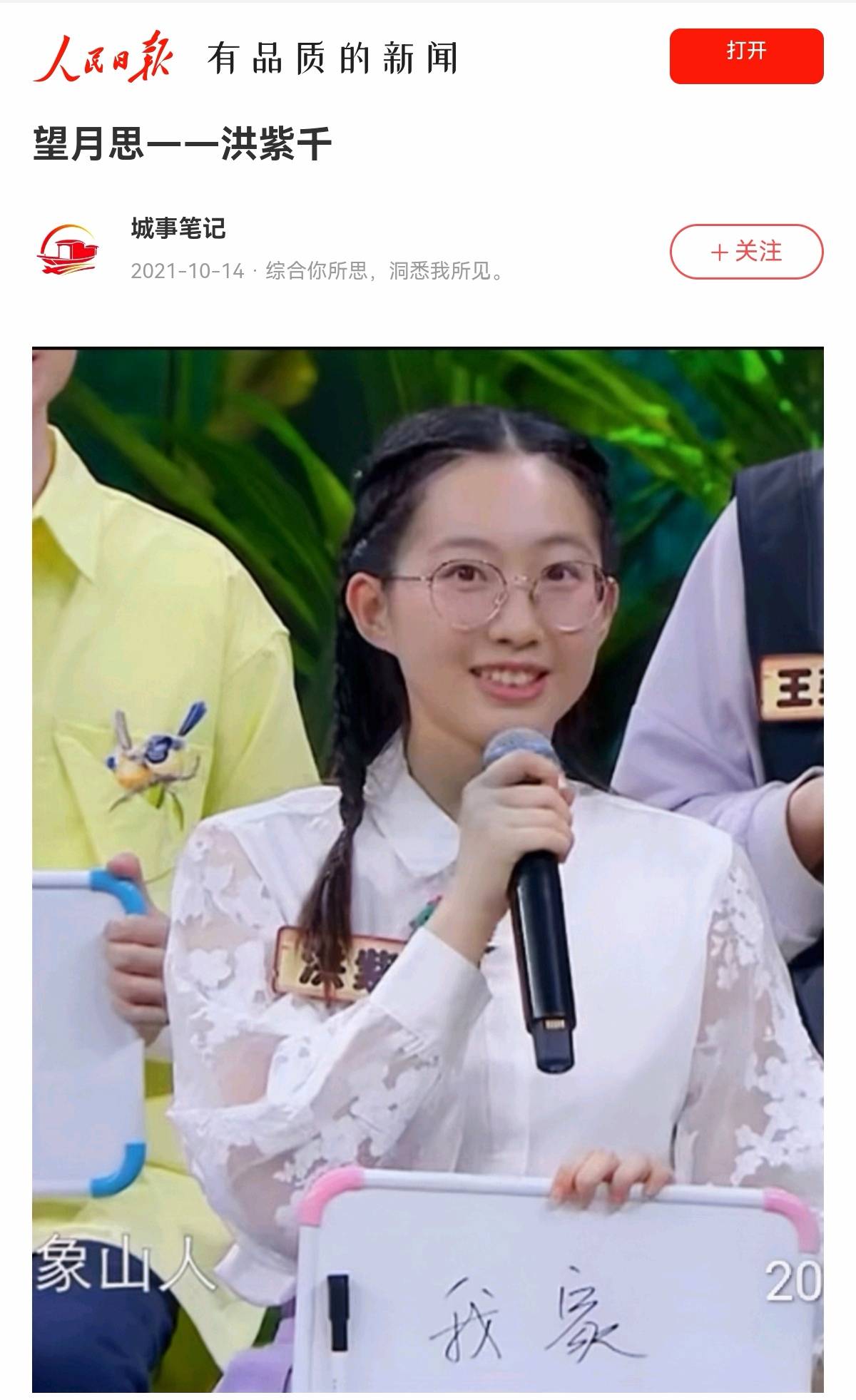
Task: Tap the red 打开 button
Action: 746,56
